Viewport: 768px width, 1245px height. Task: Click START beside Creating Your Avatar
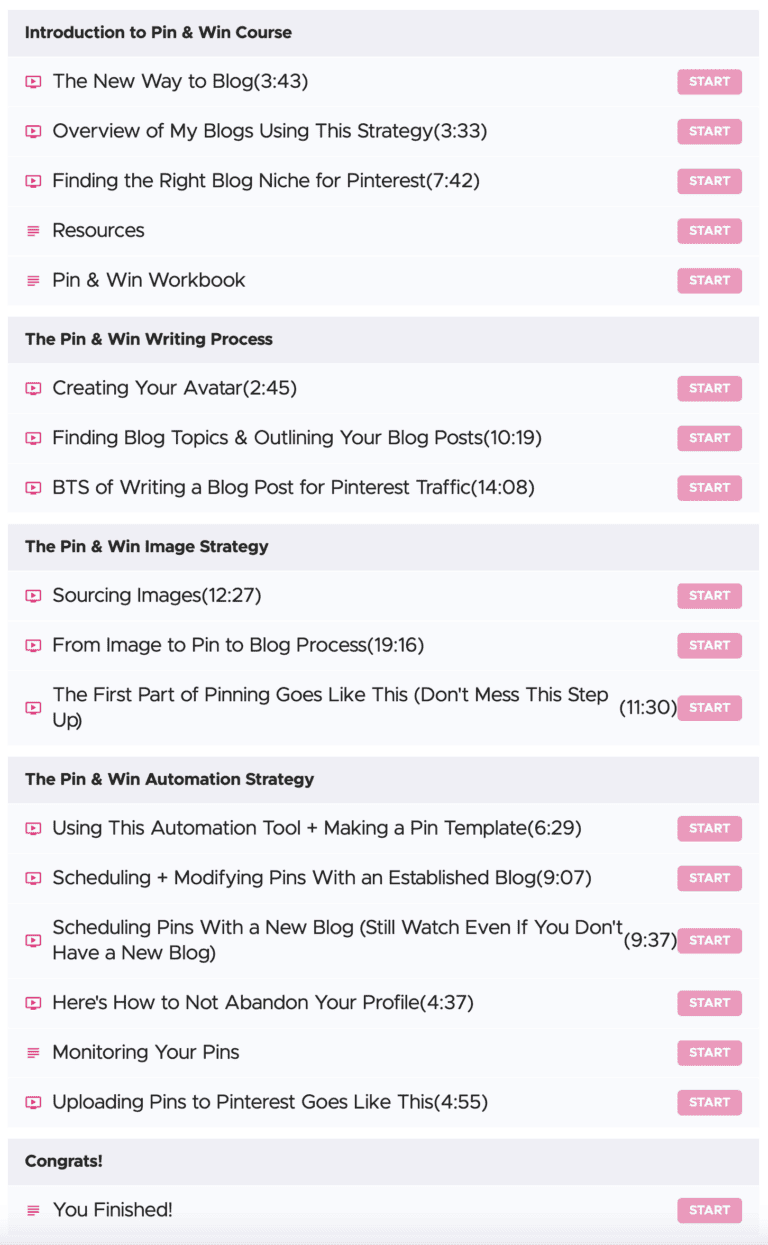pos(709,388)
